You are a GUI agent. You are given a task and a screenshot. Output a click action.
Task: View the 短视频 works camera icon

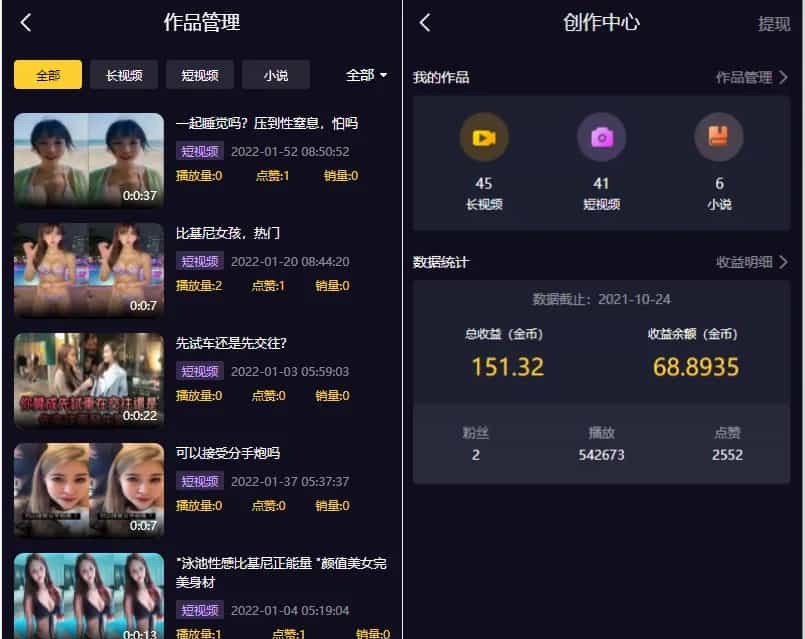(x=602, y=138)
